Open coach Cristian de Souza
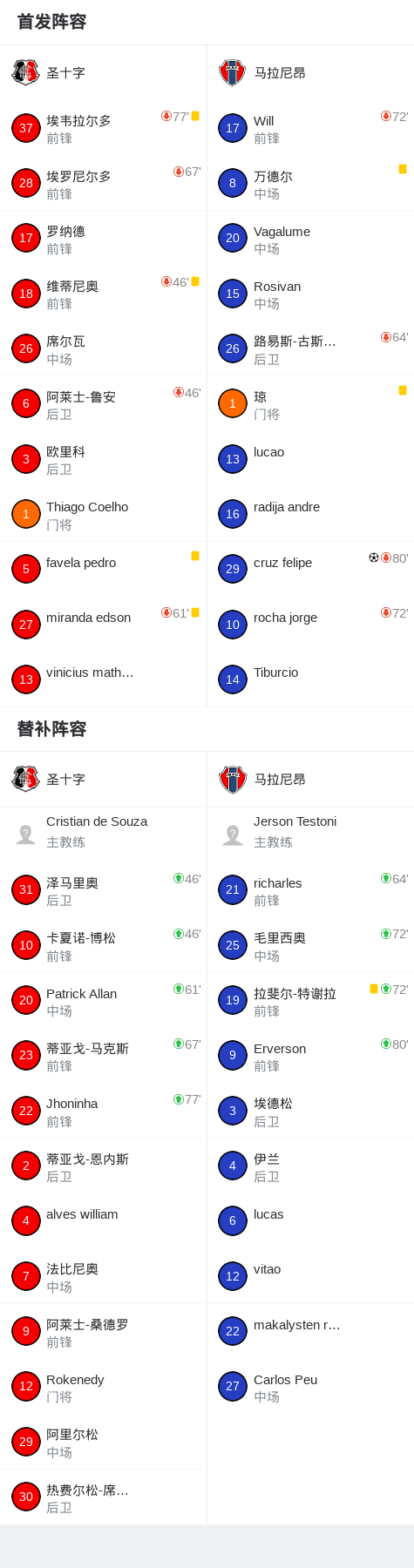Viewport: 414px width, 1568px height. (x=103, y=834)
